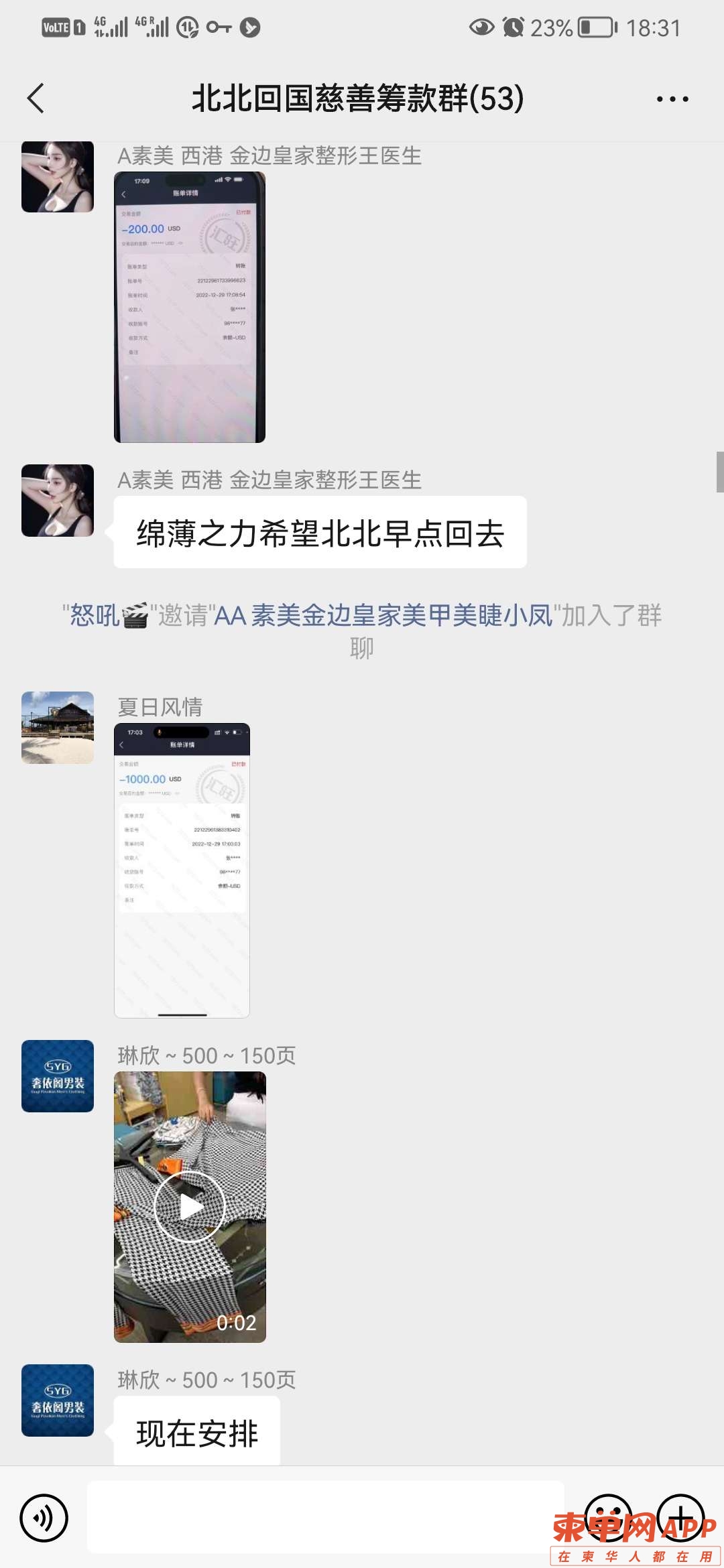This screenshot has width=724, height=1568.
Task: Open the -1000.00 USD payment screenshot from 夏日风情
Action: pos(182,870)
